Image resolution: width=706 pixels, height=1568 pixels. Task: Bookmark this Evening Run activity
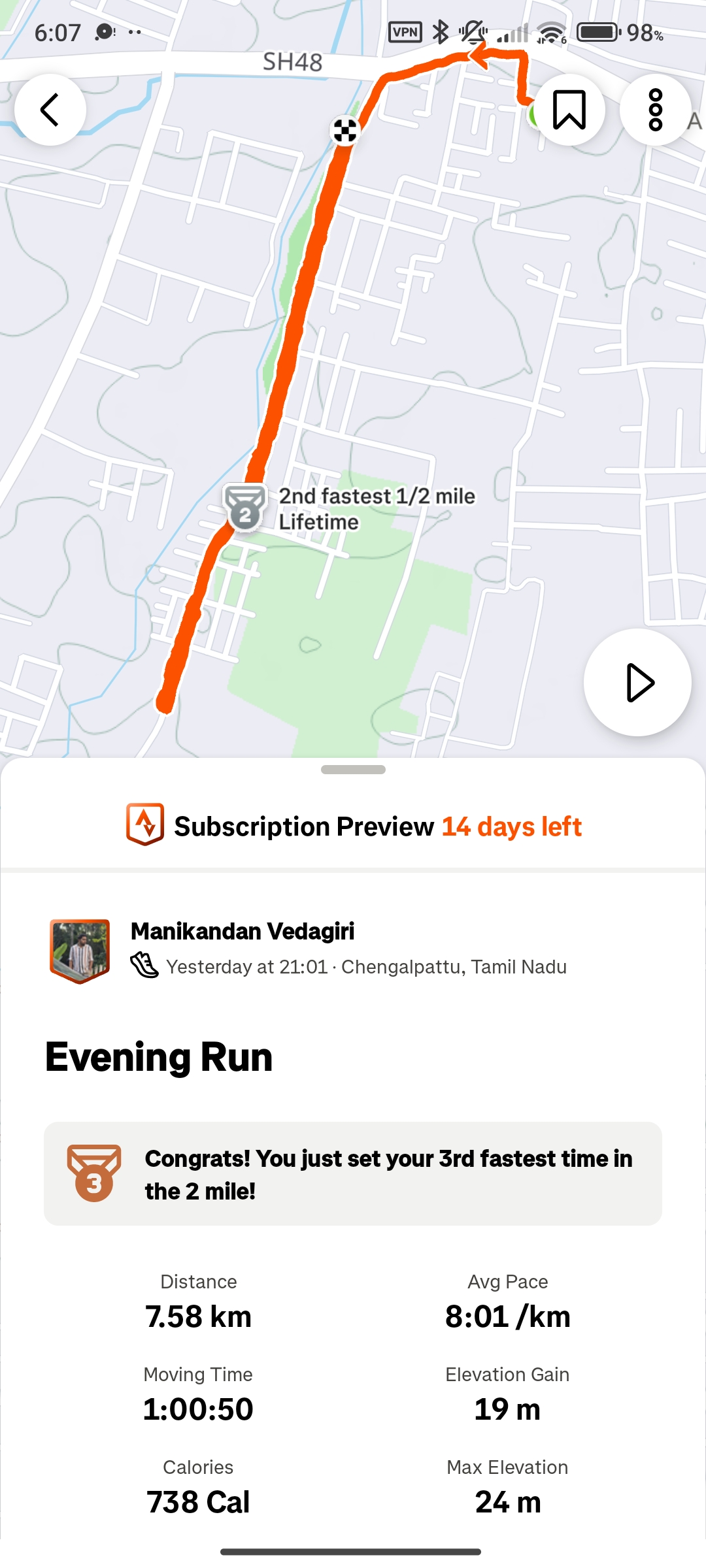point(569,109)
